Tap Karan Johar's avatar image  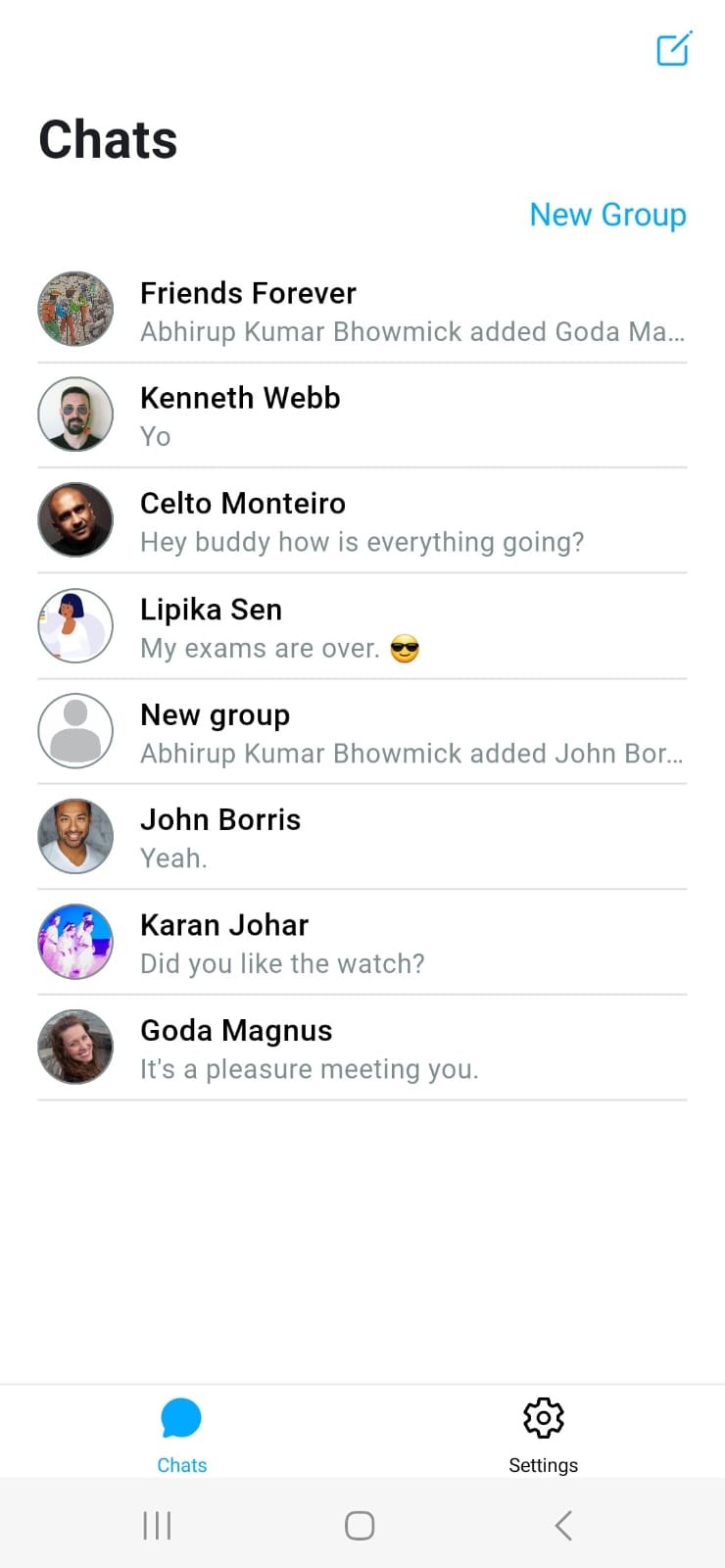coord(75,941)
